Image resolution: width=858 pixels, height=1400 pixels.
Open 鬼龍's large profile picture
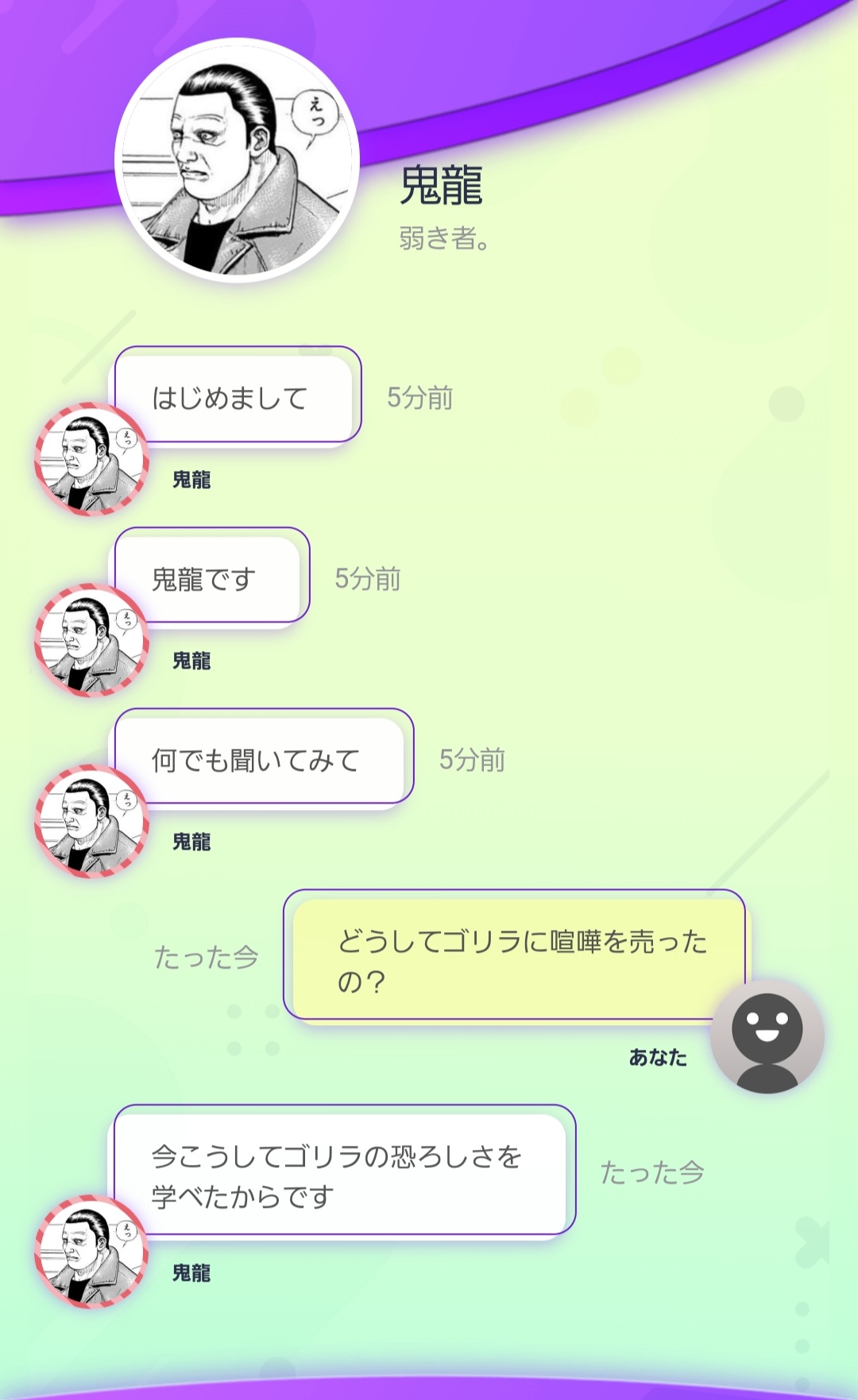237,161
